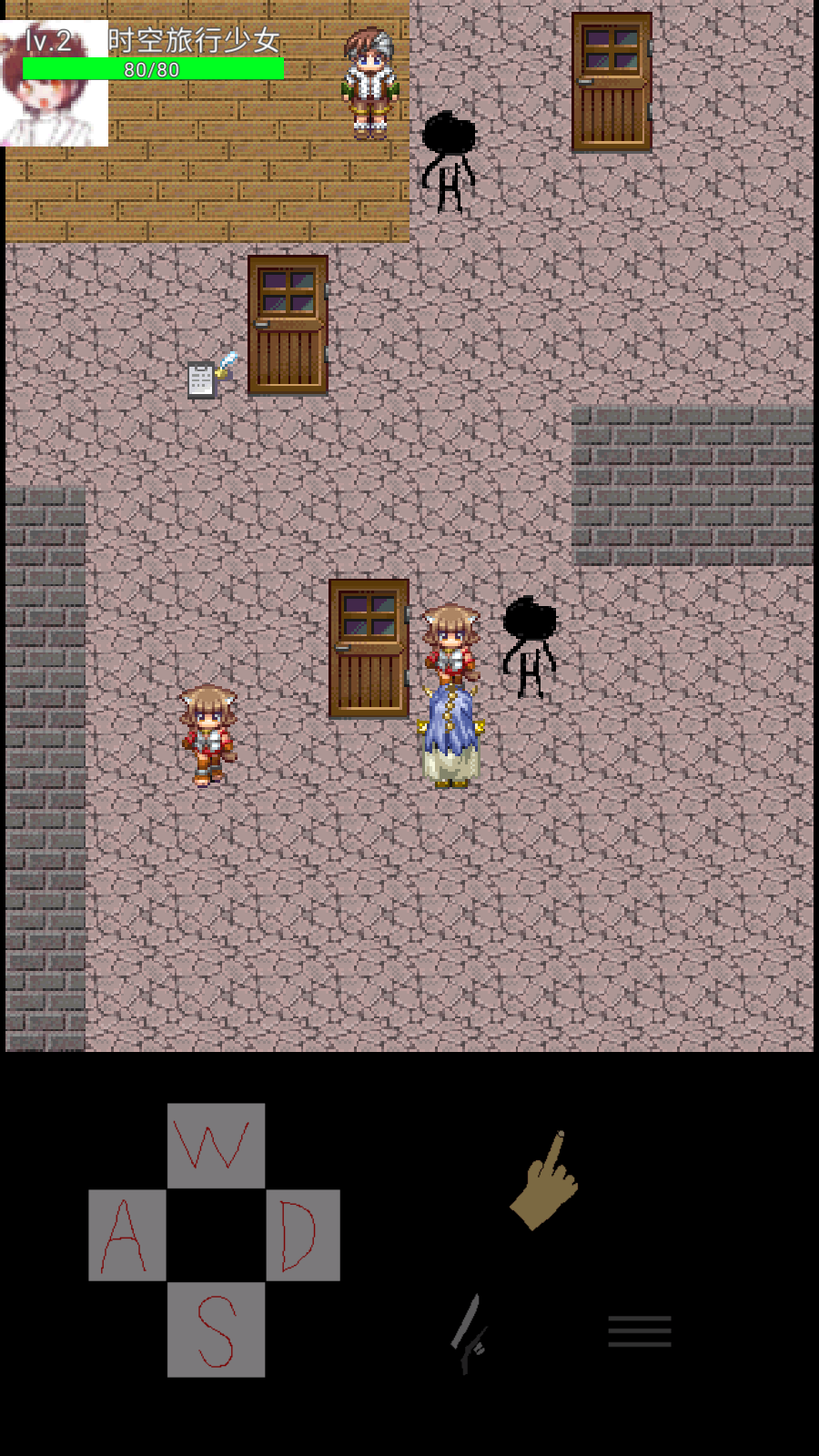Viewport: 819px width, 1456px height.
Task: Tap the pointing hand interact icon
Action: [x=545, y=1181]
